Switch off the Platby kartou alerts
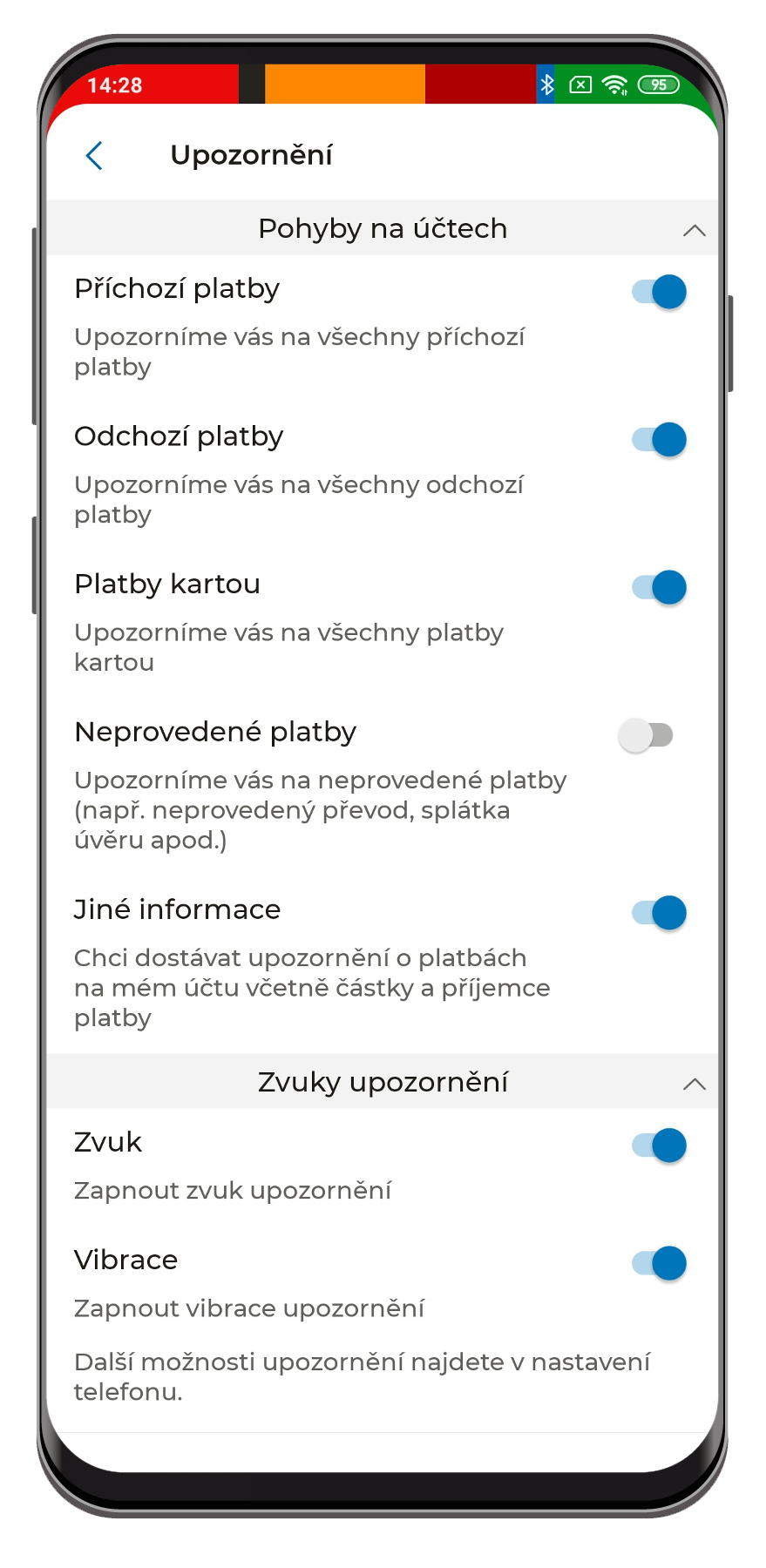 click(x=659, y=588)
